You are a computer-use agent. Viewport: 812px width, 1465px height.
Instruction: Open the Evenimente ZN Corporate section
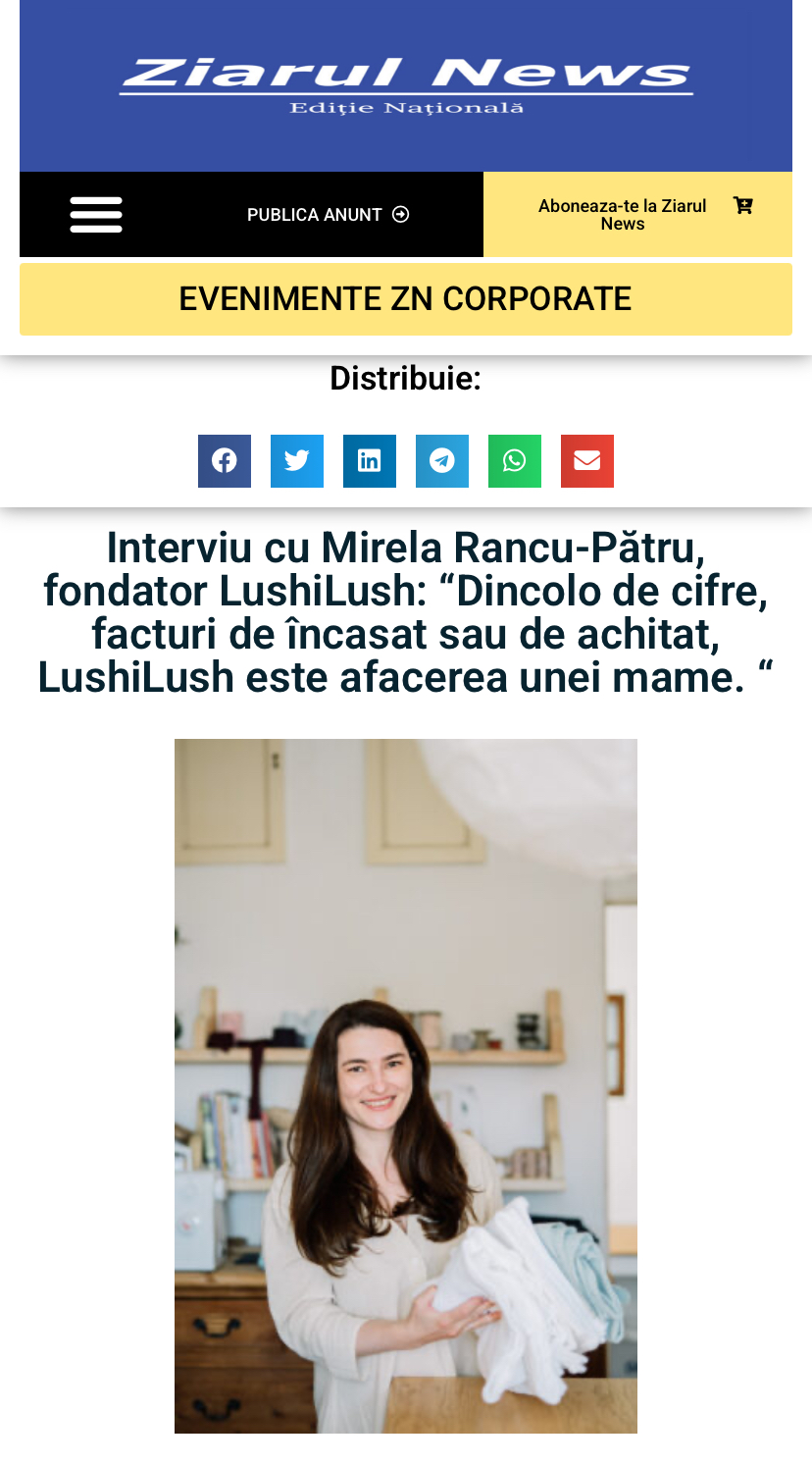coord(405,299)
